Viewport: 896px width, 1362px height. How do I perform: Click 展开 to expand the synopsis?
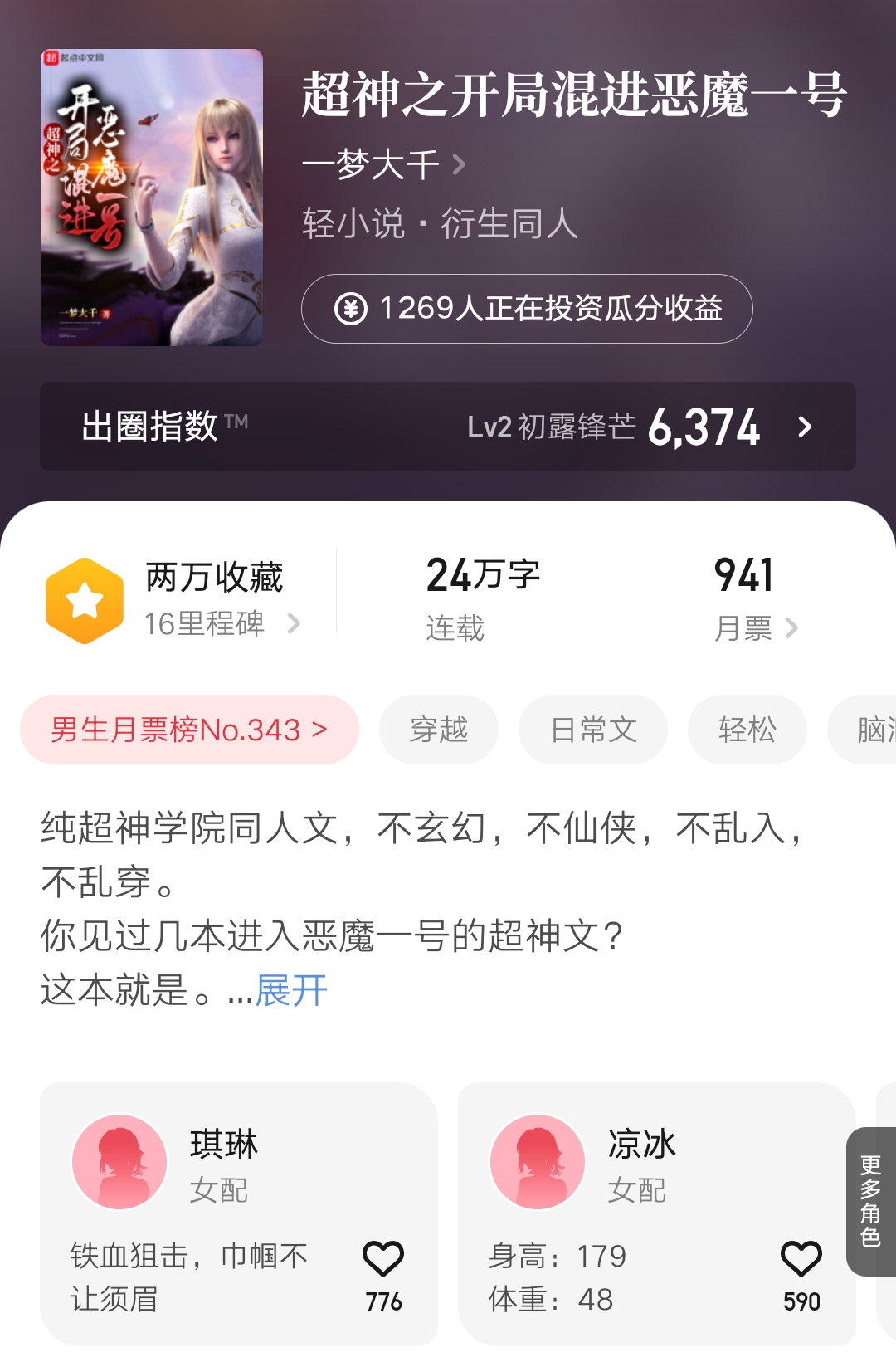click(x=289, y=991)
